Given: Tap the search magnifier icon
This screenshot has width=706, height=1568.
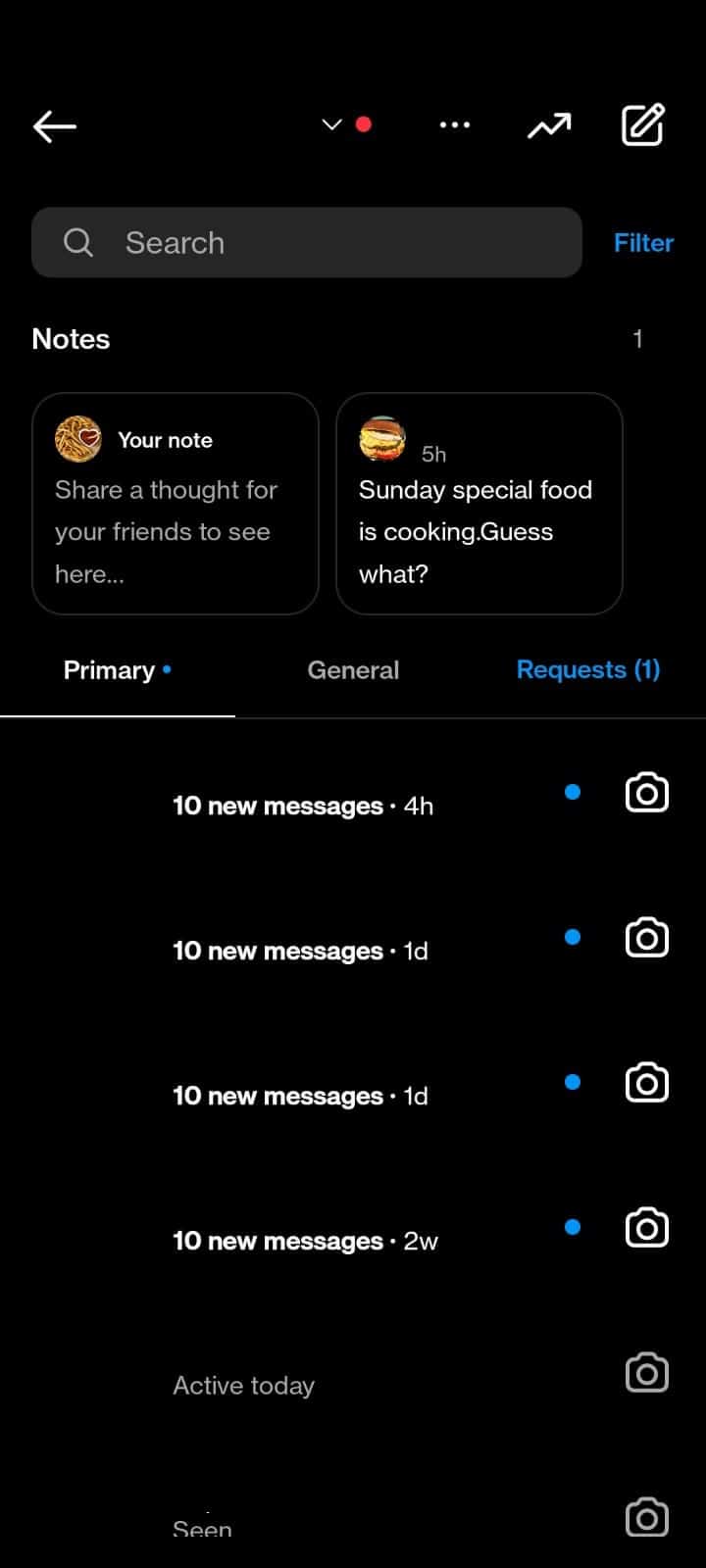Looking at the screenshot, I should (x=77, y=242).
